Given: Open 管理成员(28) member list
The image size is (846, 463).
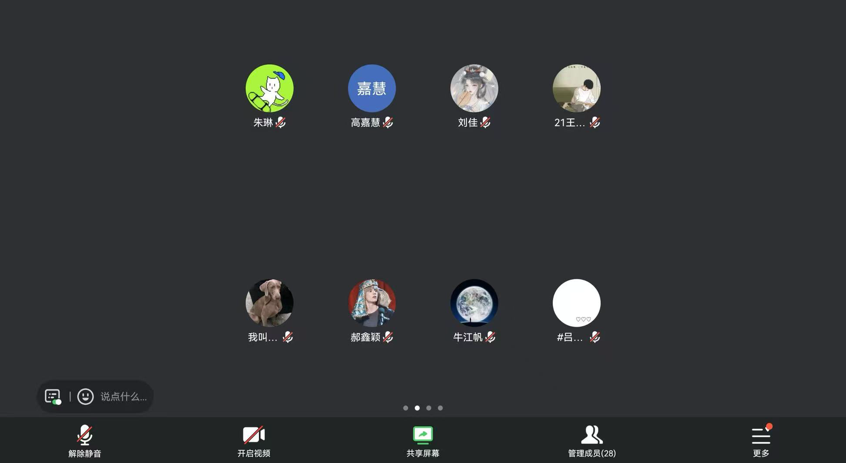Looking at the screenshot, I should (x=592, y=440).
